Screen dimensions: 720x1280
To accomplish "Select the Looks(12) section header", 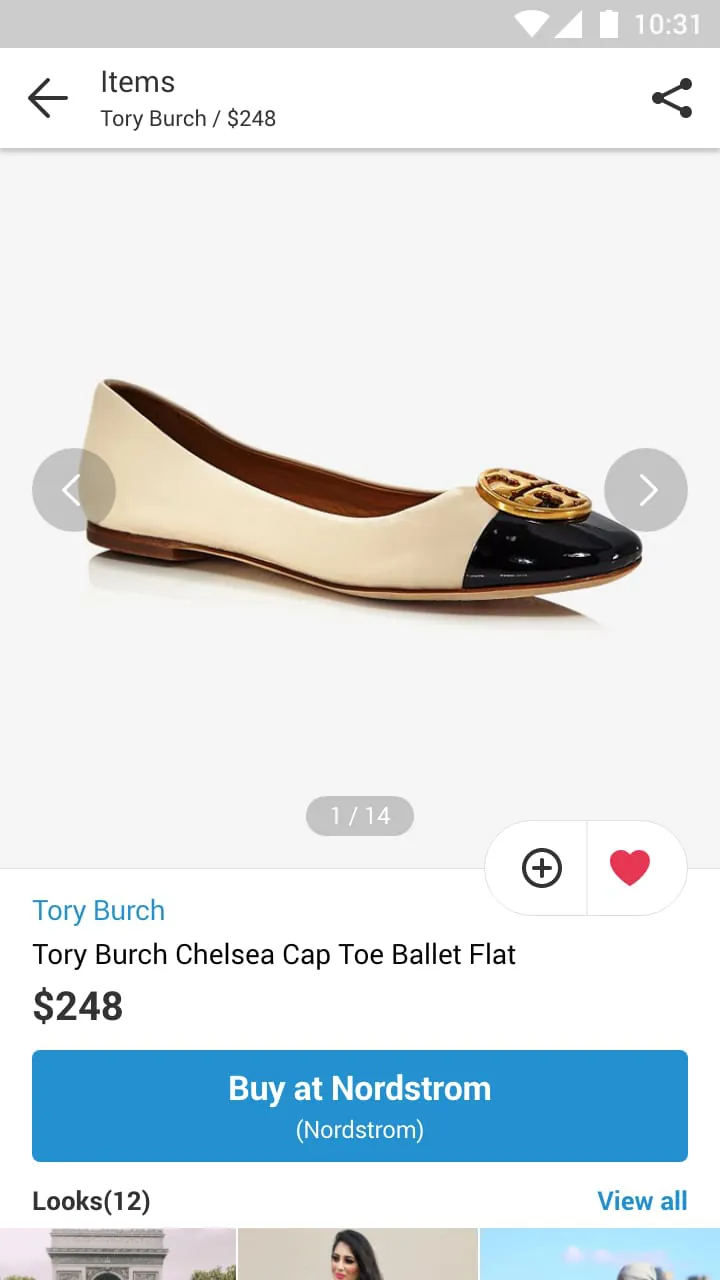I will 90,1200.
